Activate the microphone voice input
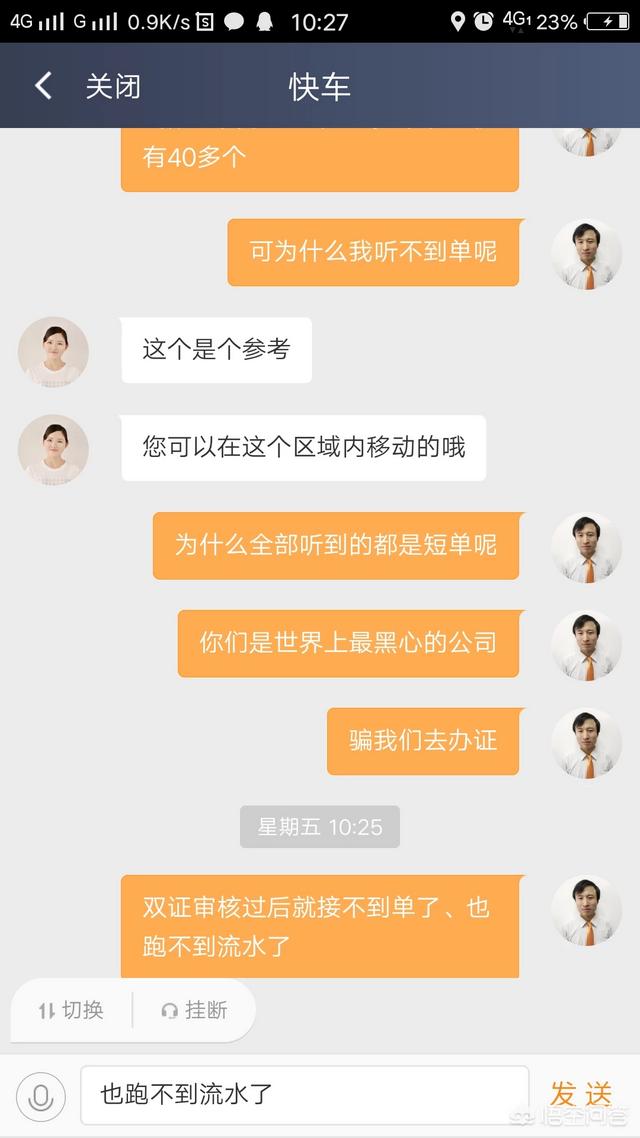 (41, 1096)
